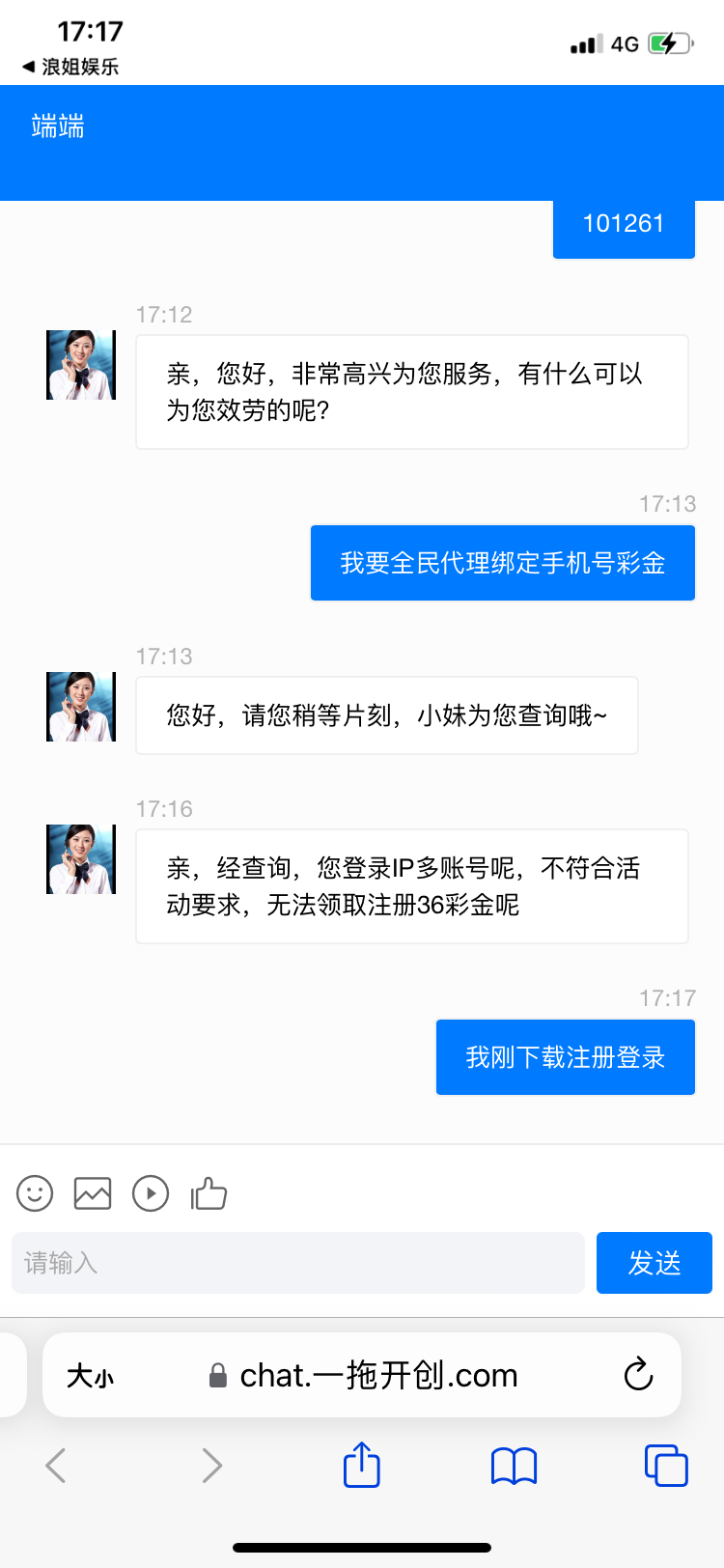Send a video via the play icon
The image size is (724, 1568).
click(x=151, y=1193)
